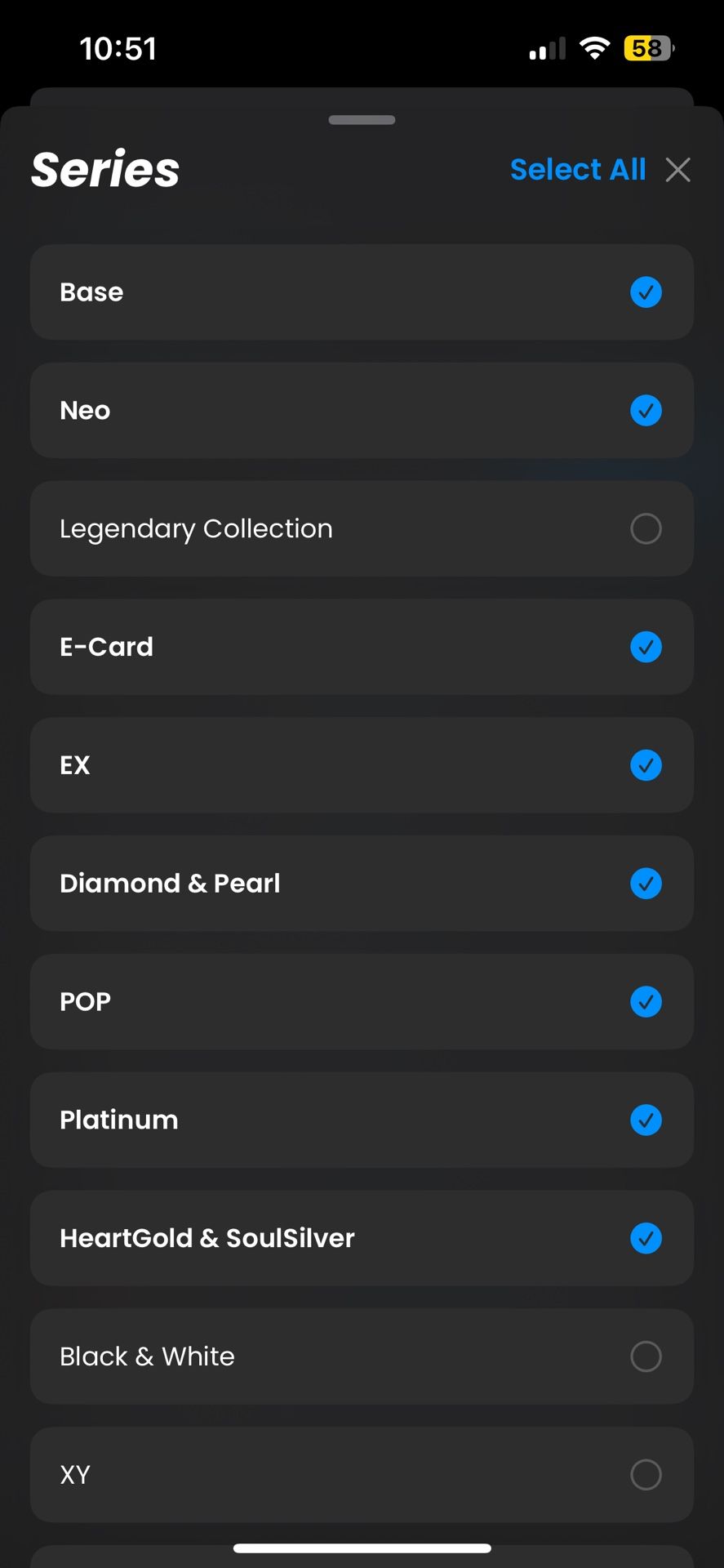Close the Series filter sheet
Viewport: 724px width, 1568px height.
pos(677,170)
